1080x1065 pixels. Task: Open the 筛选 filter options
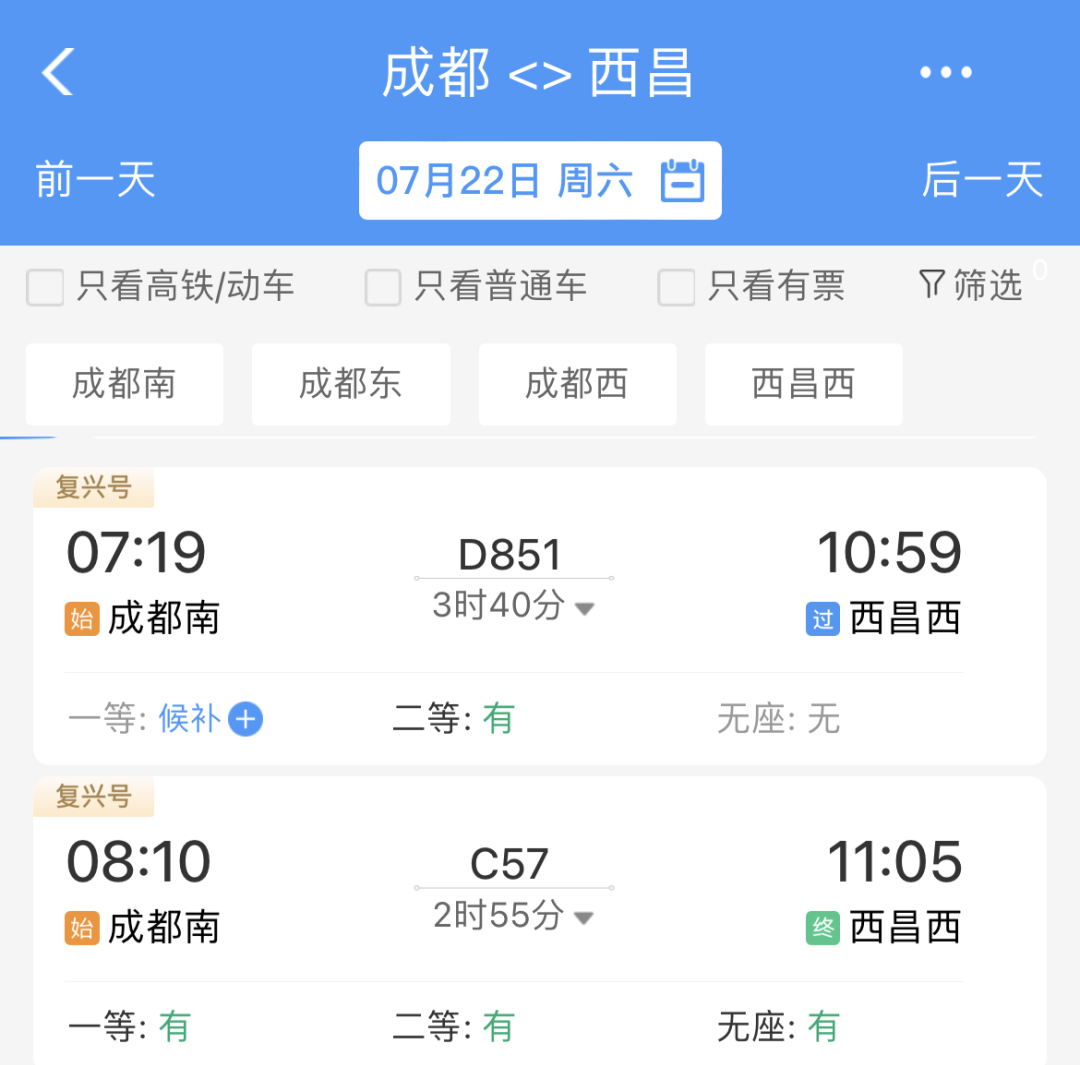pyautogui.click(x=970, y=286)
